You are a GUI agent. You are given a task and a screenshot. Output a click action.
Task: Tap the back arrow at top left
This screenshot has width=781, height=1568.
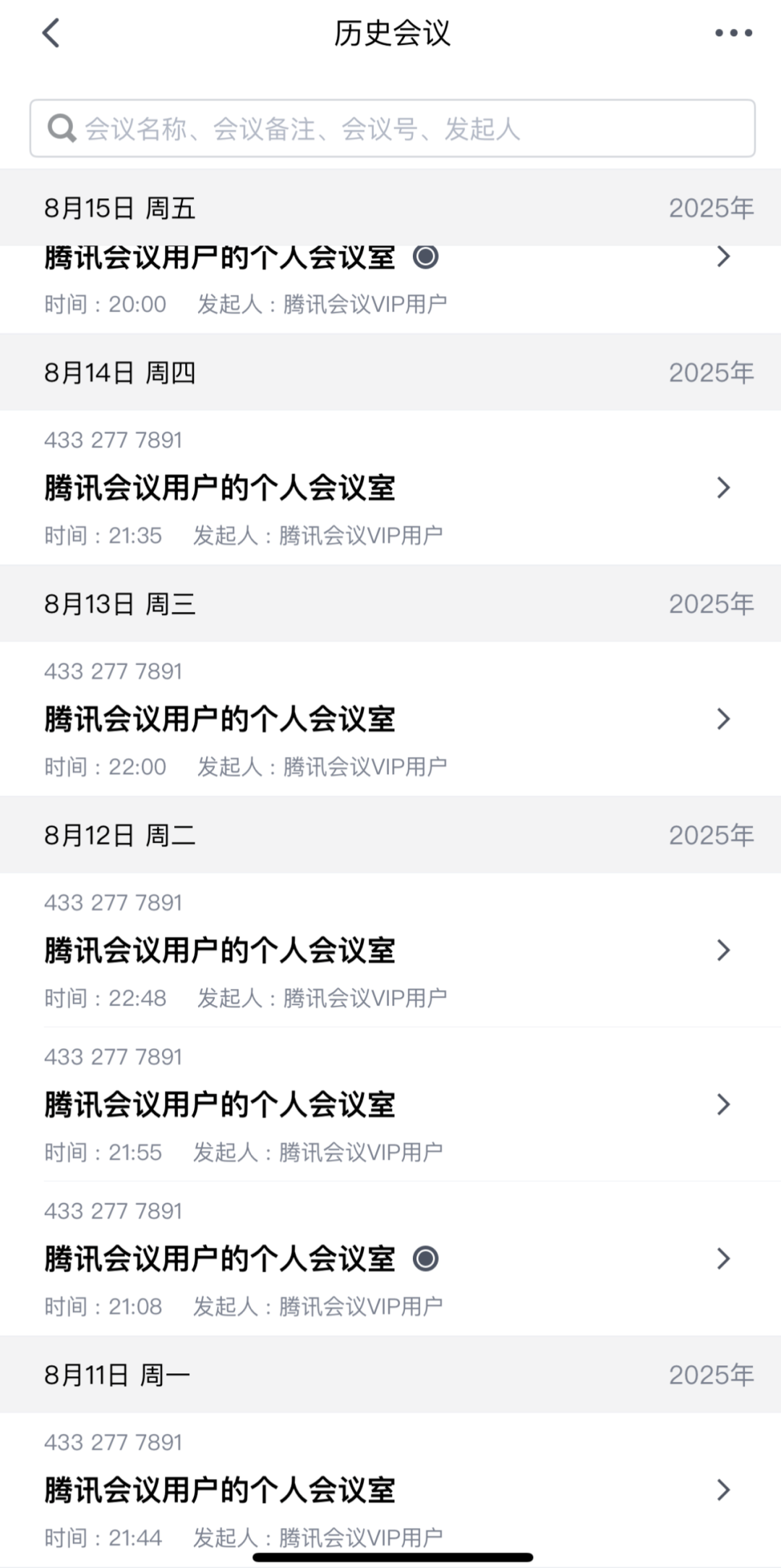point(51,34)
